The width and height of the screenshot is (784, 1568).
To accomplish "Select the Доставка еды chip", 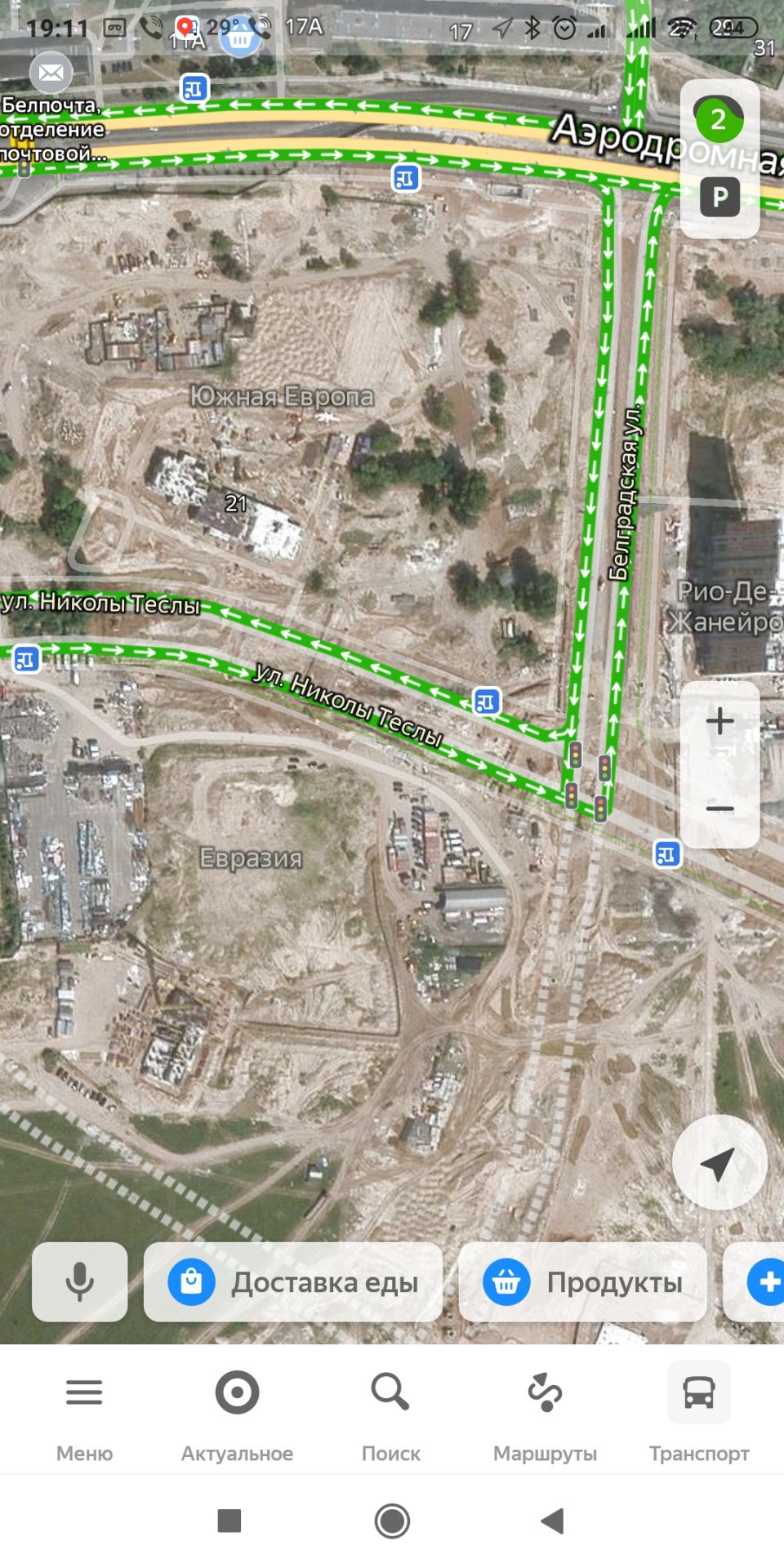I will (293, 1281).
